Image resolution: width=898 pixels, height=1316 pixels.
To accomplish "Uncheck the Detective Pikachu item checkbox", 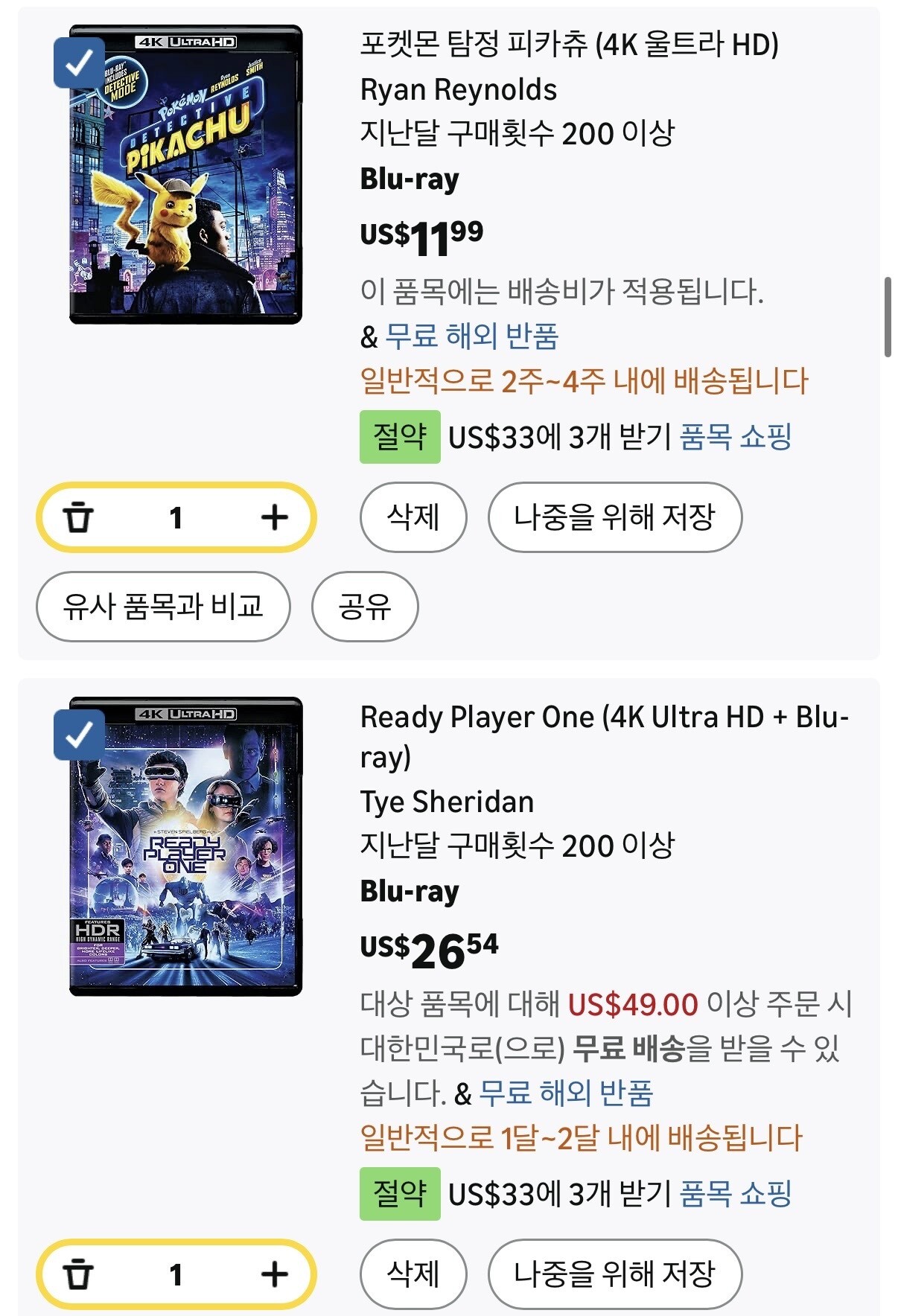I will [79, 63].
